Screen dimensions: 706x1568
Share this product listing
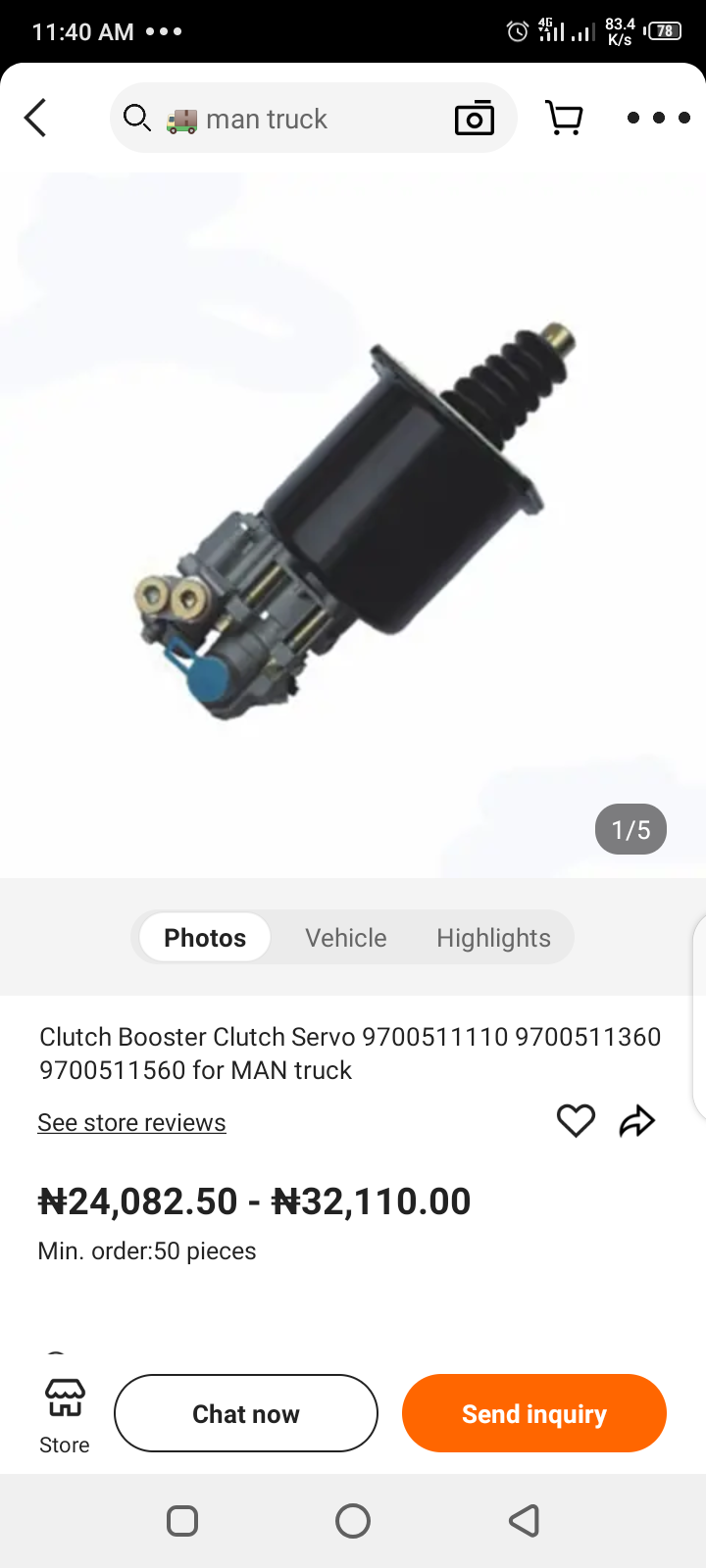coord(637,1120)
